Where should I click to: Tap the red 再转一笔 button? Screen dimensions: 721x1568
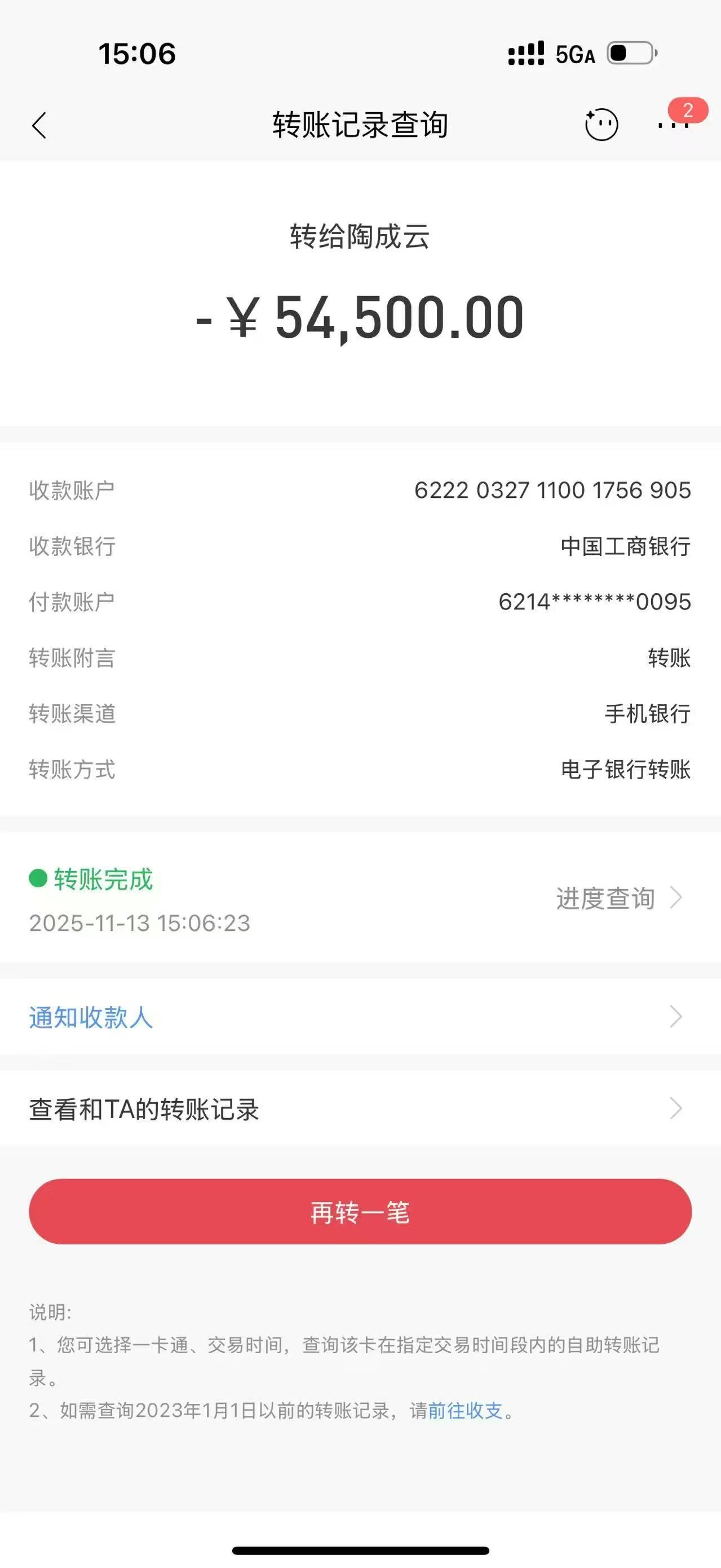point(360,1212)
